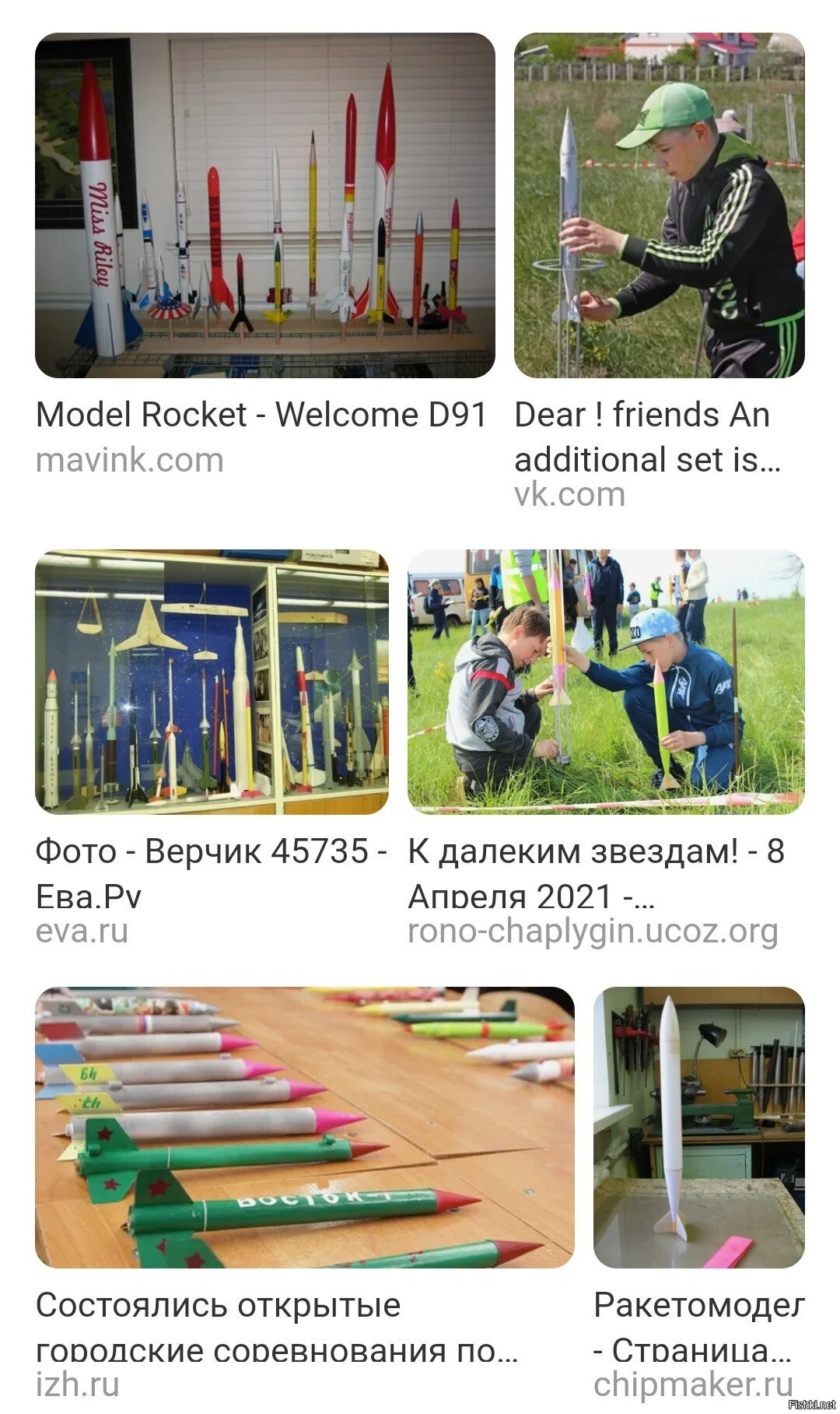The width and height of the screenshot is (840, 1414).
Task: View the eva.ru rocket display case photo
Action: click(212, 682)
